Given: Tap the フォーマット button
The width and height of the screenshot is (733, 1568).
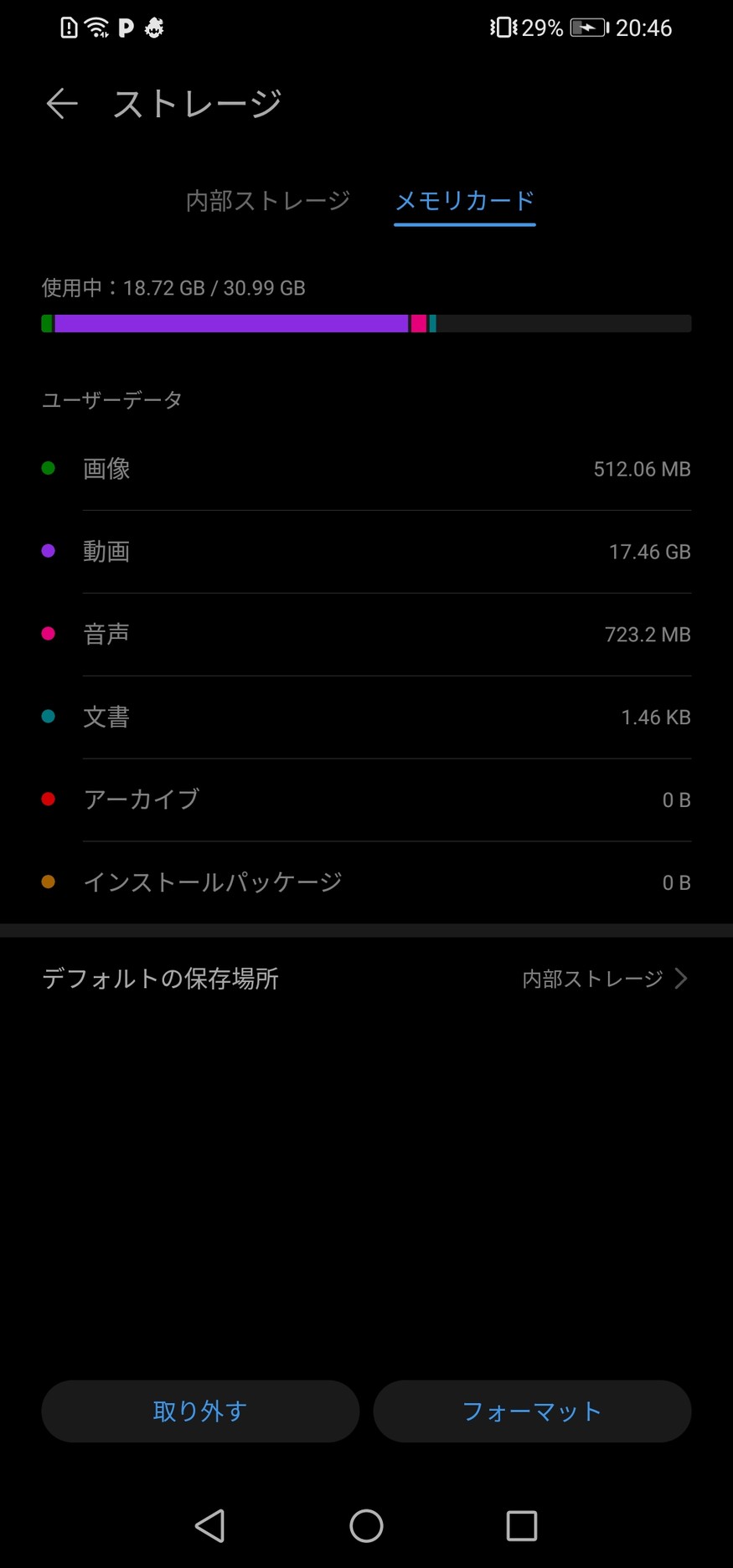Looking at the screenshot, I should (x=532, y=1411).
